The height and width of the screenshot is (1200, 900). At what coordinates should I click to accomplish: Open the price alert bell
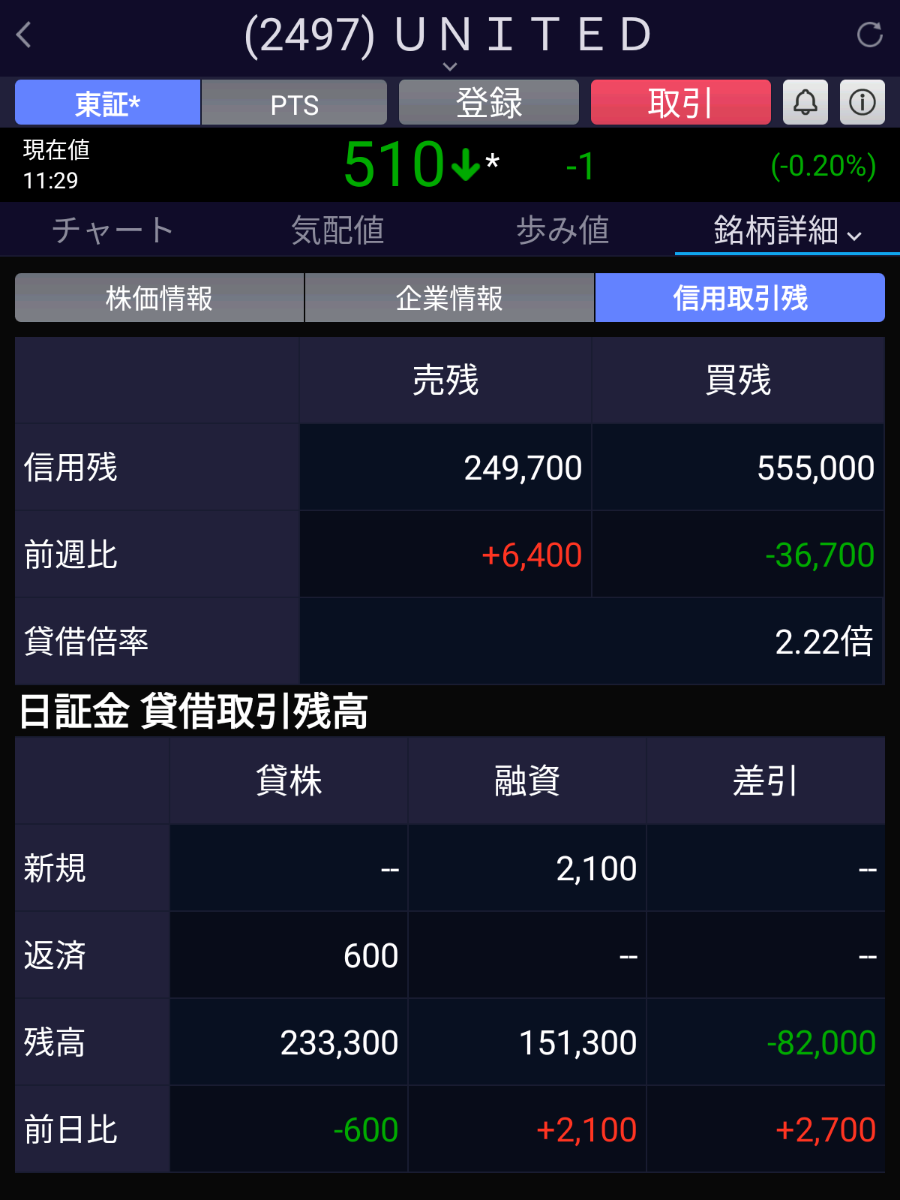805,103
